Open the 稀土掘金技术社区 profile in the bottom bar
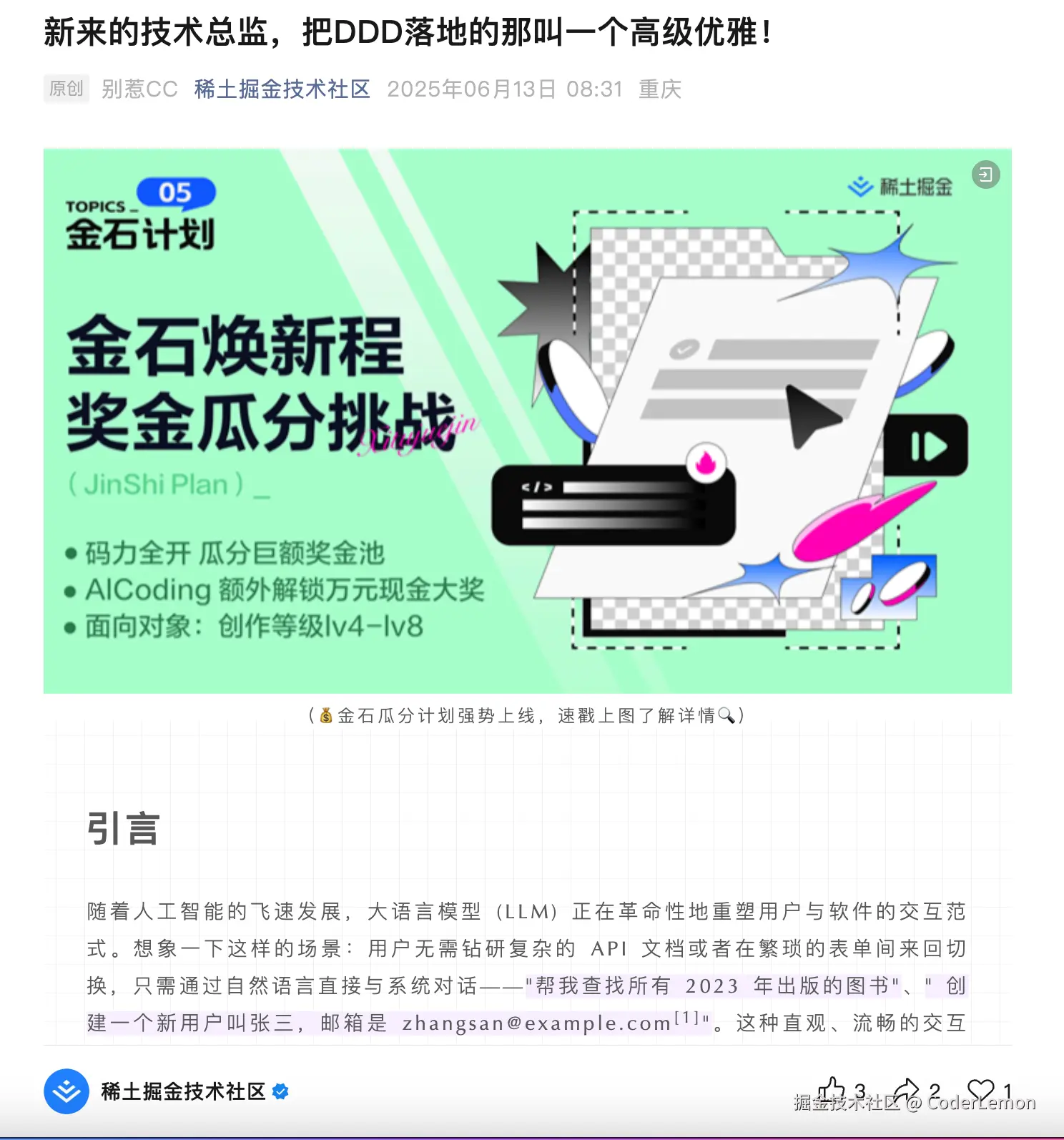 tap(183, 1091)
